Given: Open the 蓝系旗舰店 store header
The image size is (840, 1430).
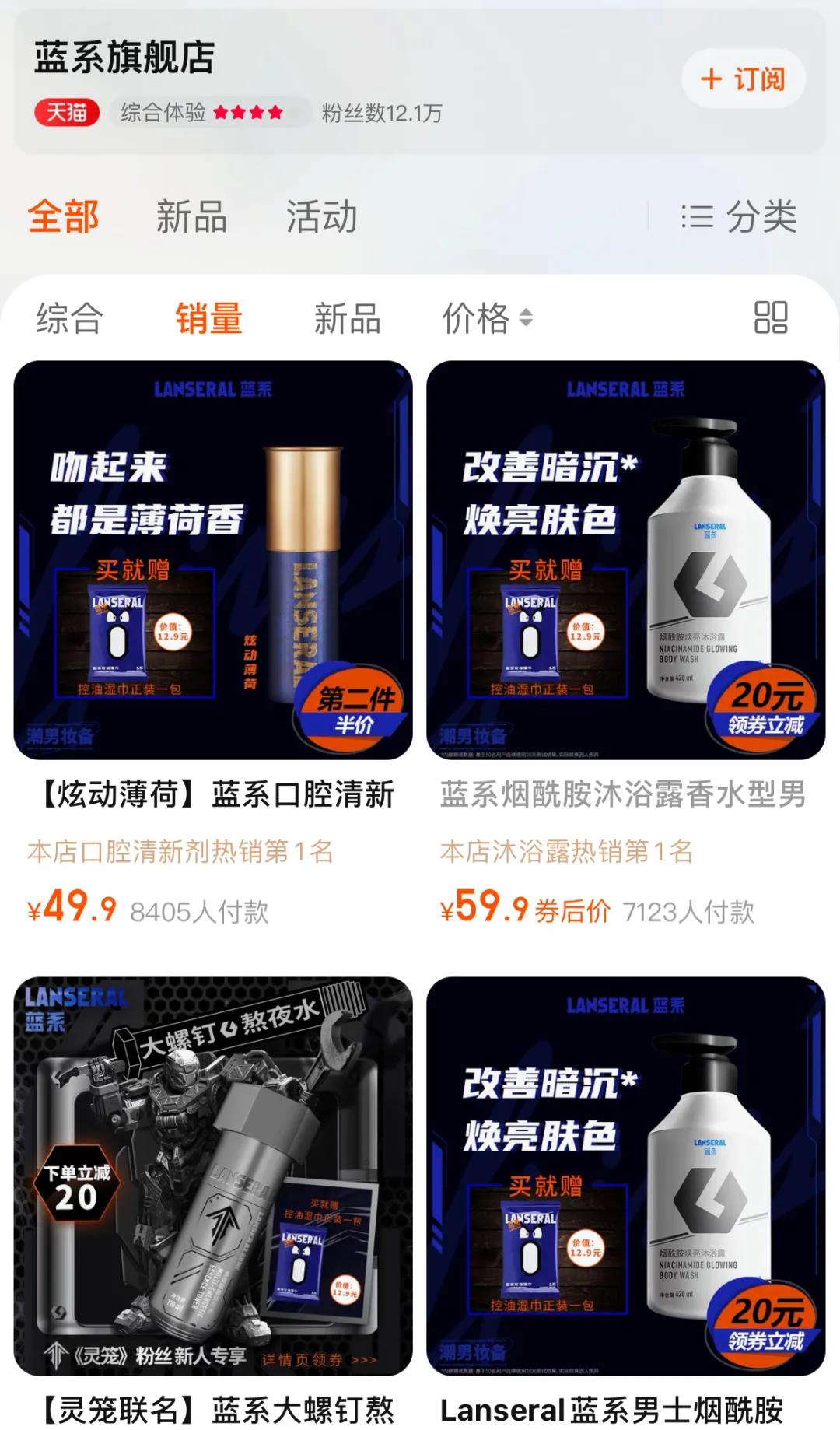Looking at the screenshot, I should coord(124,58).
